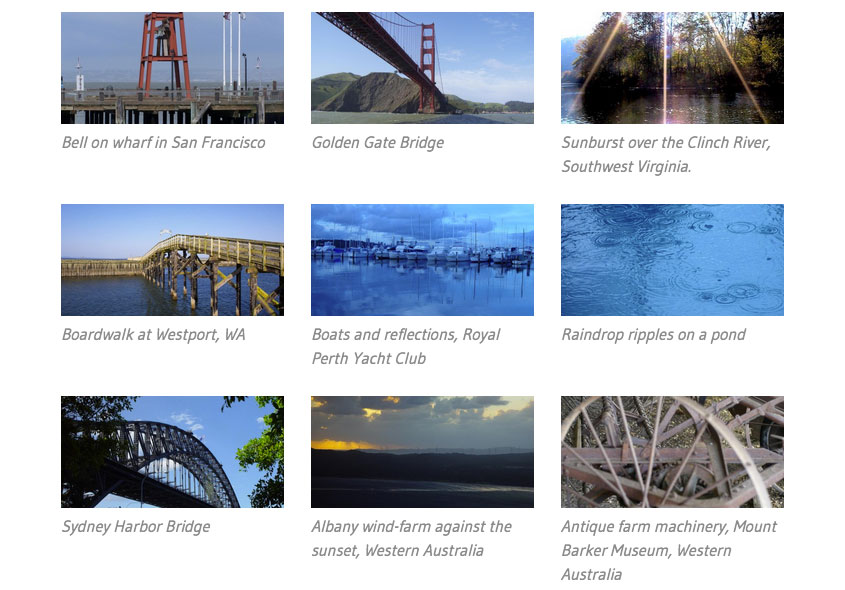Open the Sydney Harbor Bridge photo
Viewport: 845px width, 590px height.
click(172, 452)
